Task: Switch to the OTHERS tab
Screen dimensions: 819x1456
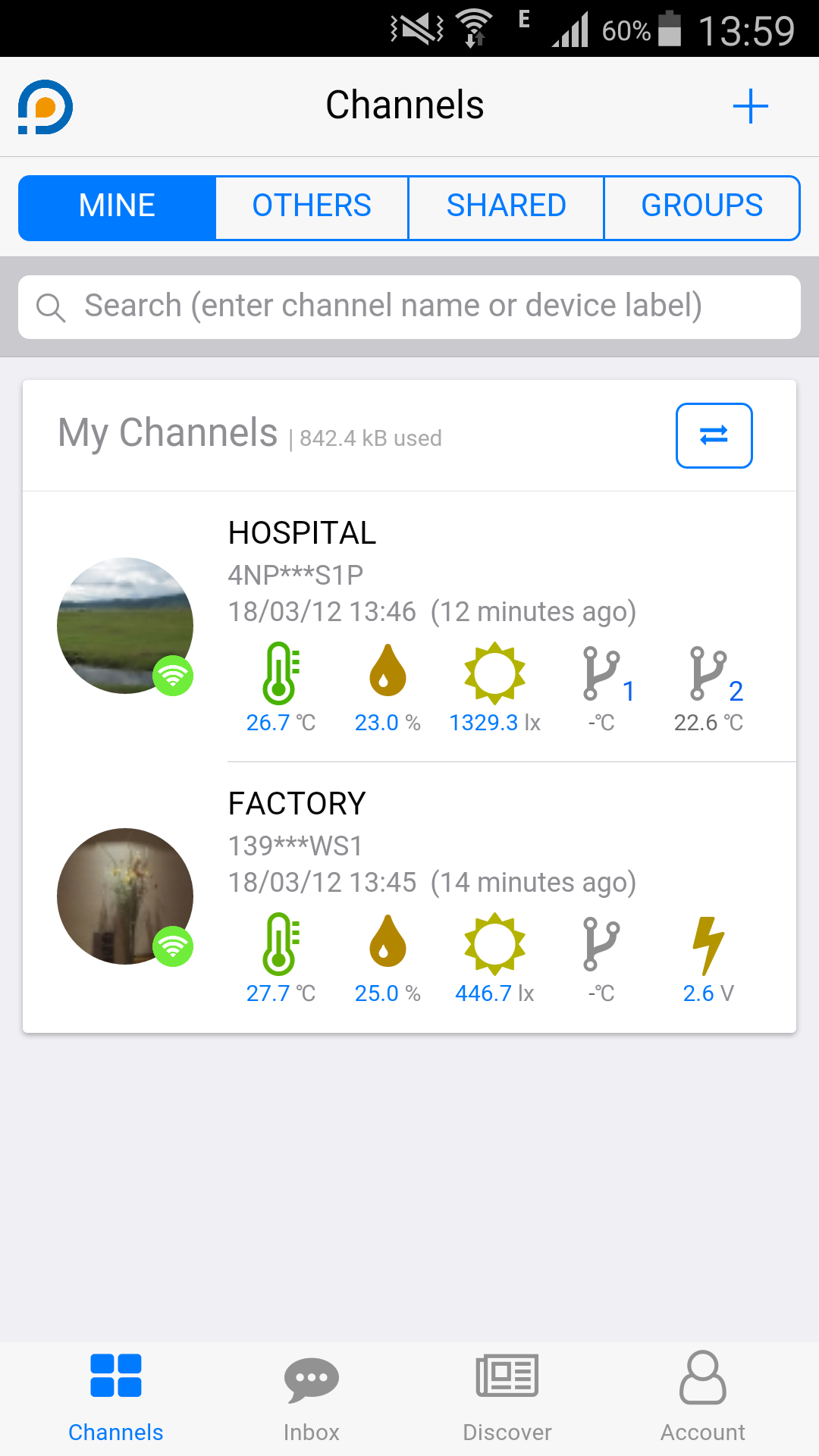Action: pos(312,206)
